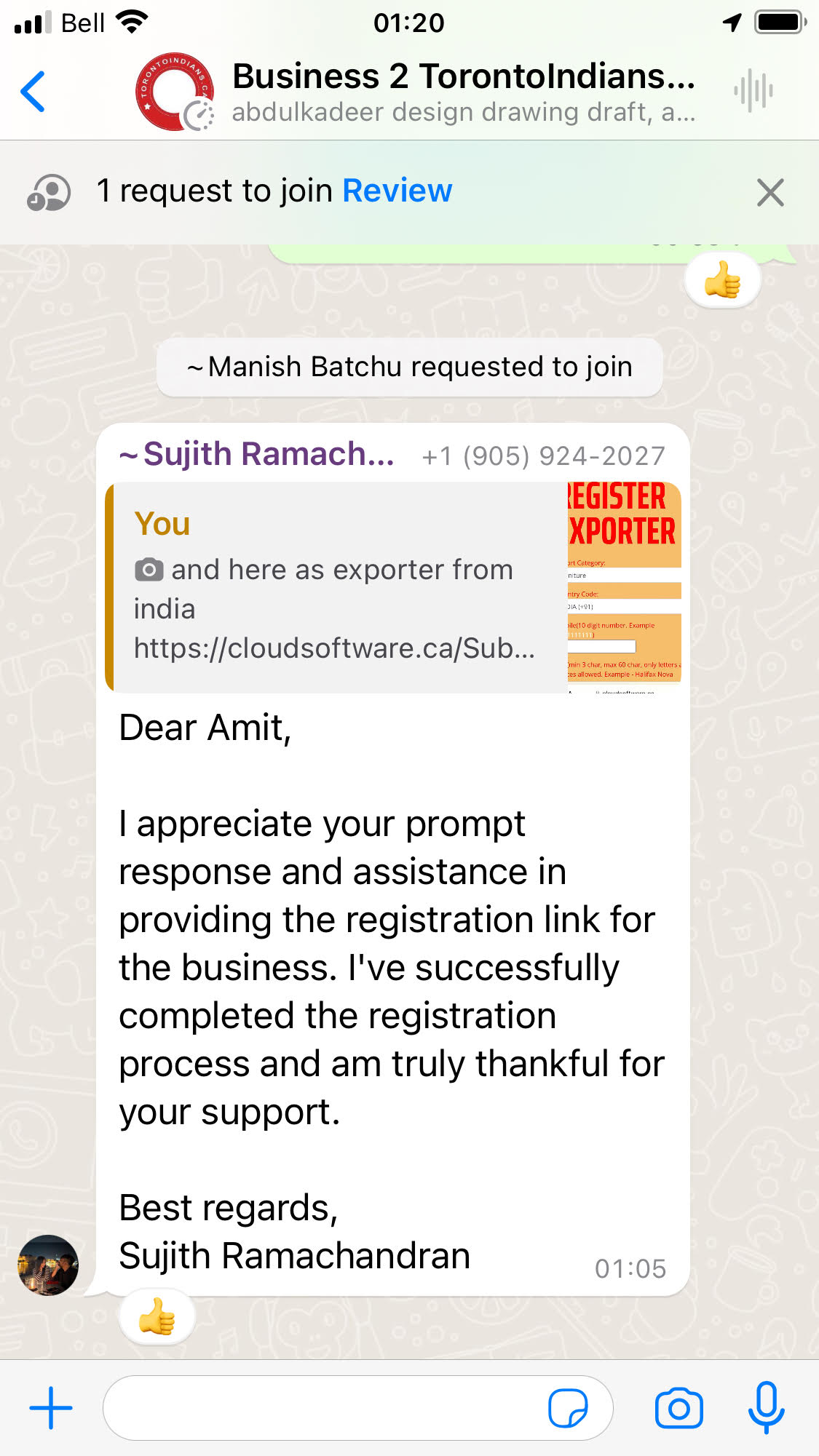Open Sujith's profile photo
The width and height of the screenshot is (819, 1456).
tap(48, 1265)
